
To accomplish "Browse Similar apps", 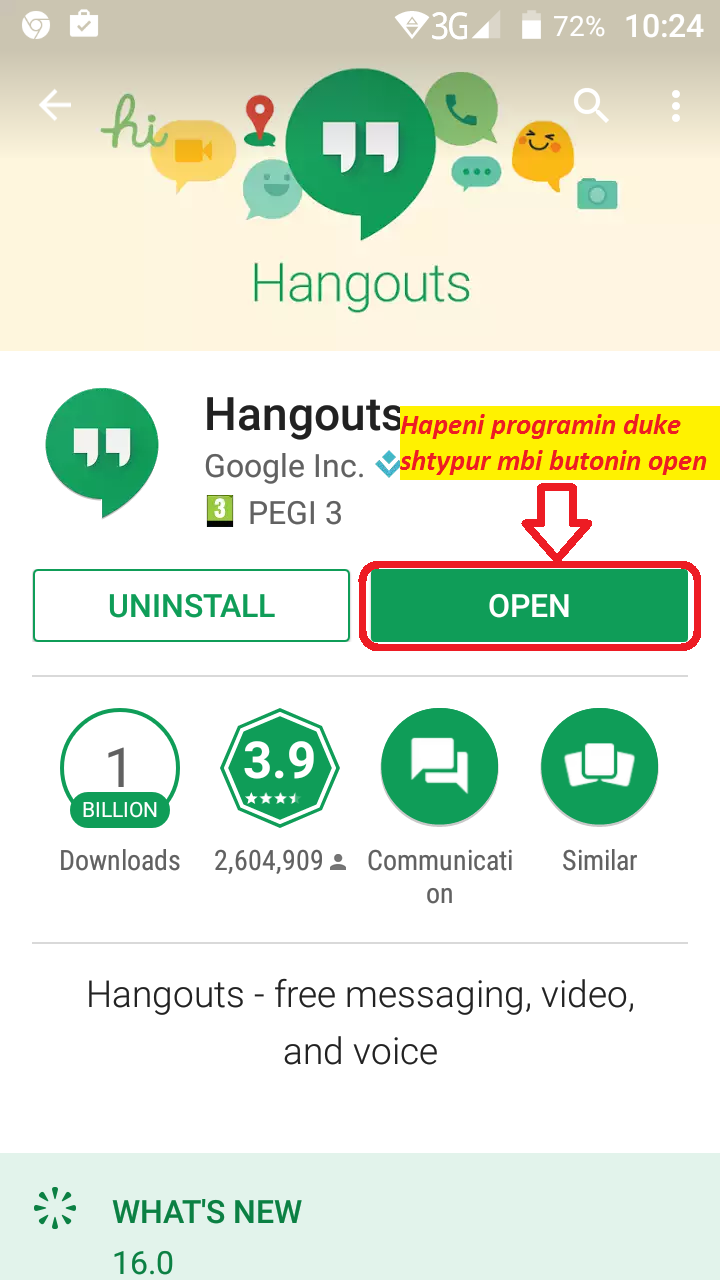I will click(600, 768).
